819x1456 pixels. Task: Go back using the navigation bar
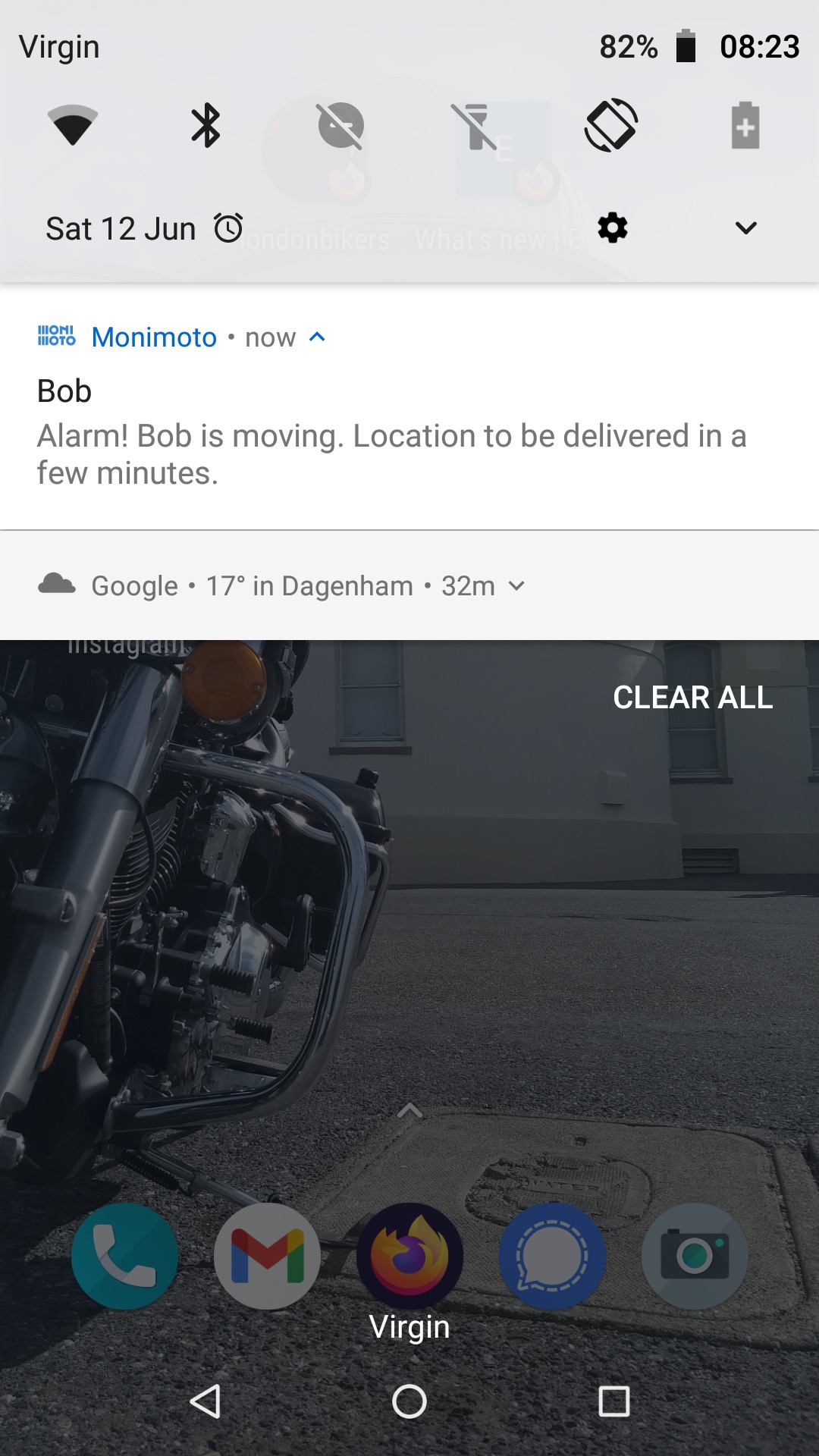click(x=205, y=1401)
